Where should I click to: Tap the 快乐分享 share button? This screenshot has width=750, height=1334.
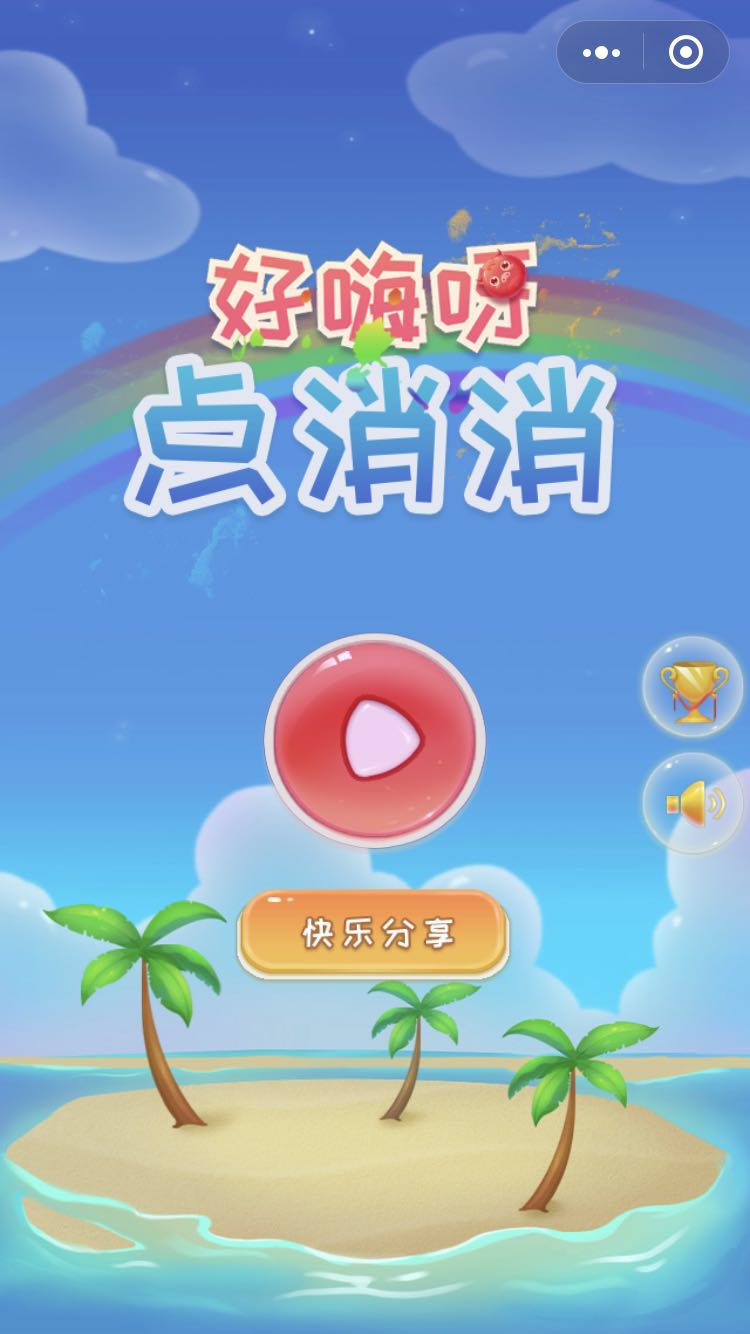[x=374, y=934]
